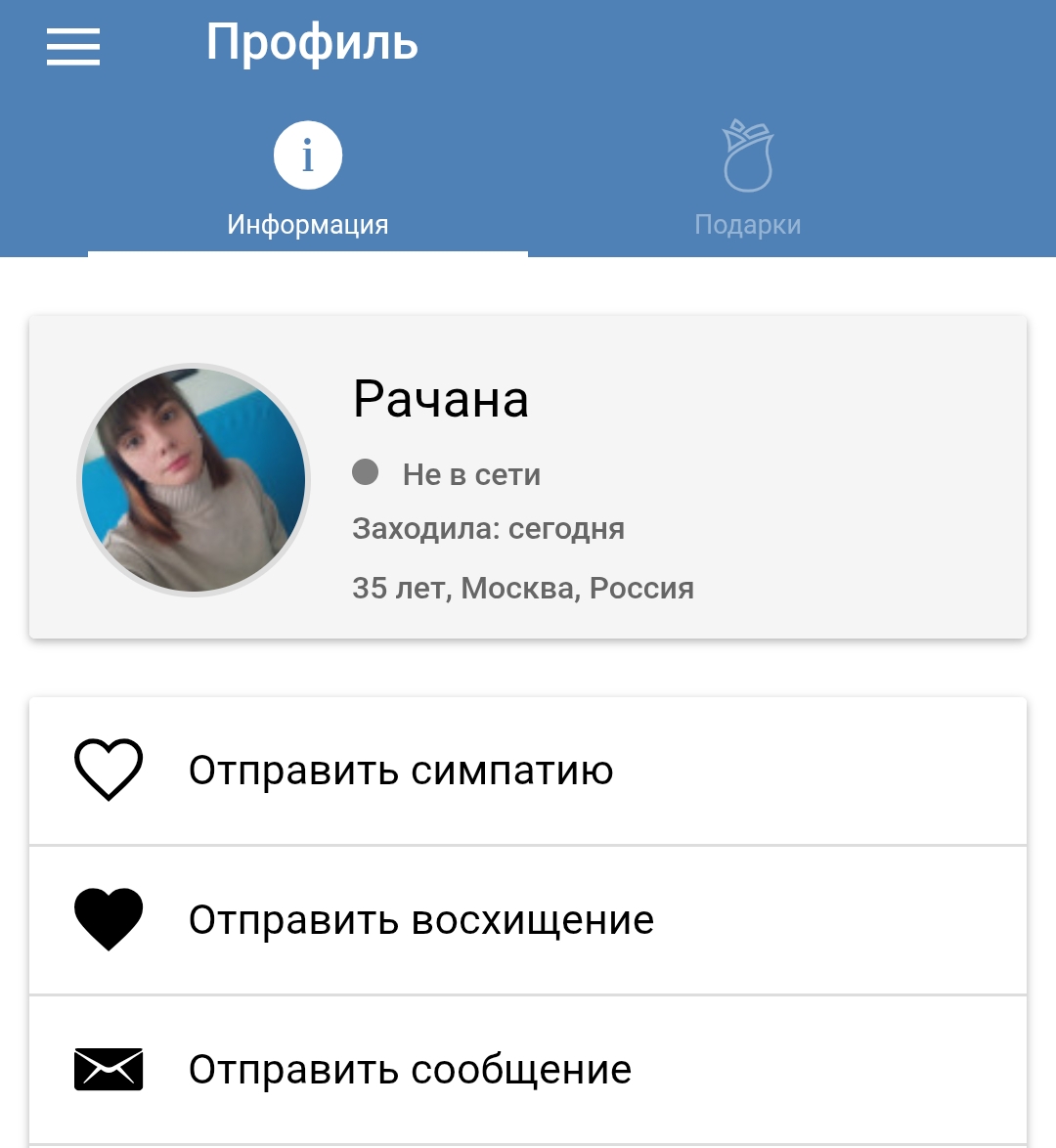This screenshot has width=1056, height=1148.
Task: Open Рачана's profile photo
Action: 194,479
